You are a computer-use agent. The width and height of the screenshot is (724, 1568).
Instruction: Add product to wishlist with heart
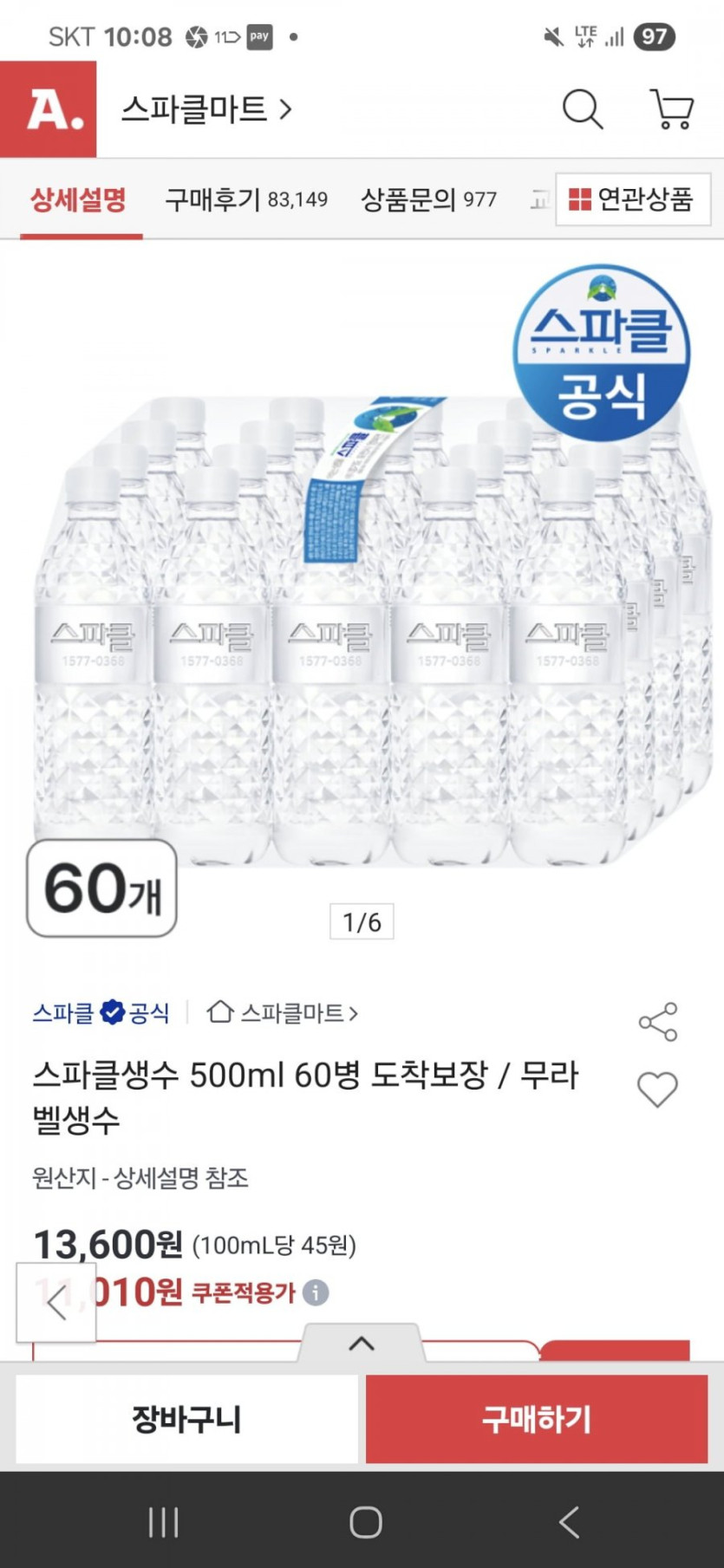pyautogui.click(x=658, y=1090)
